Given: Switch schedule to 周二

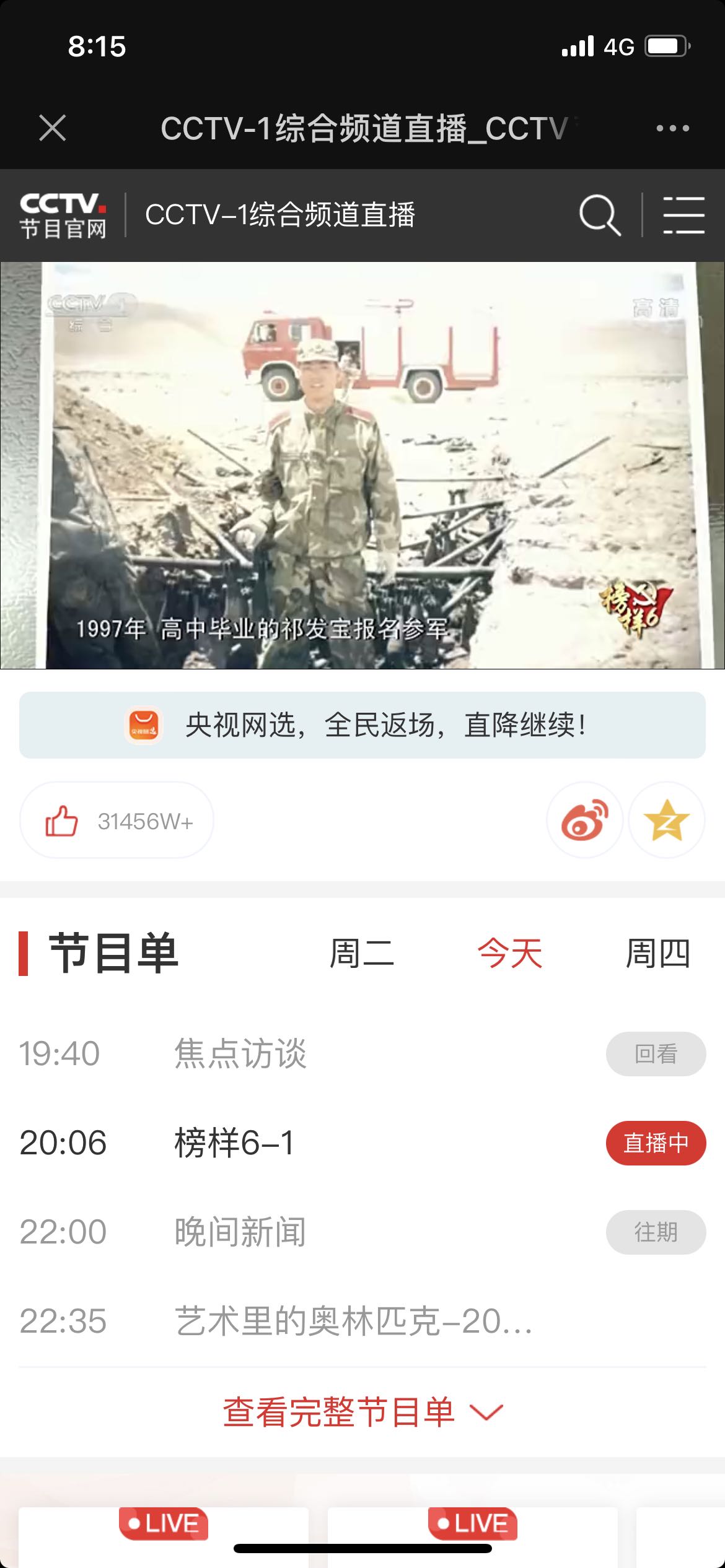Looking at the screenshot, I should point(362,953).
